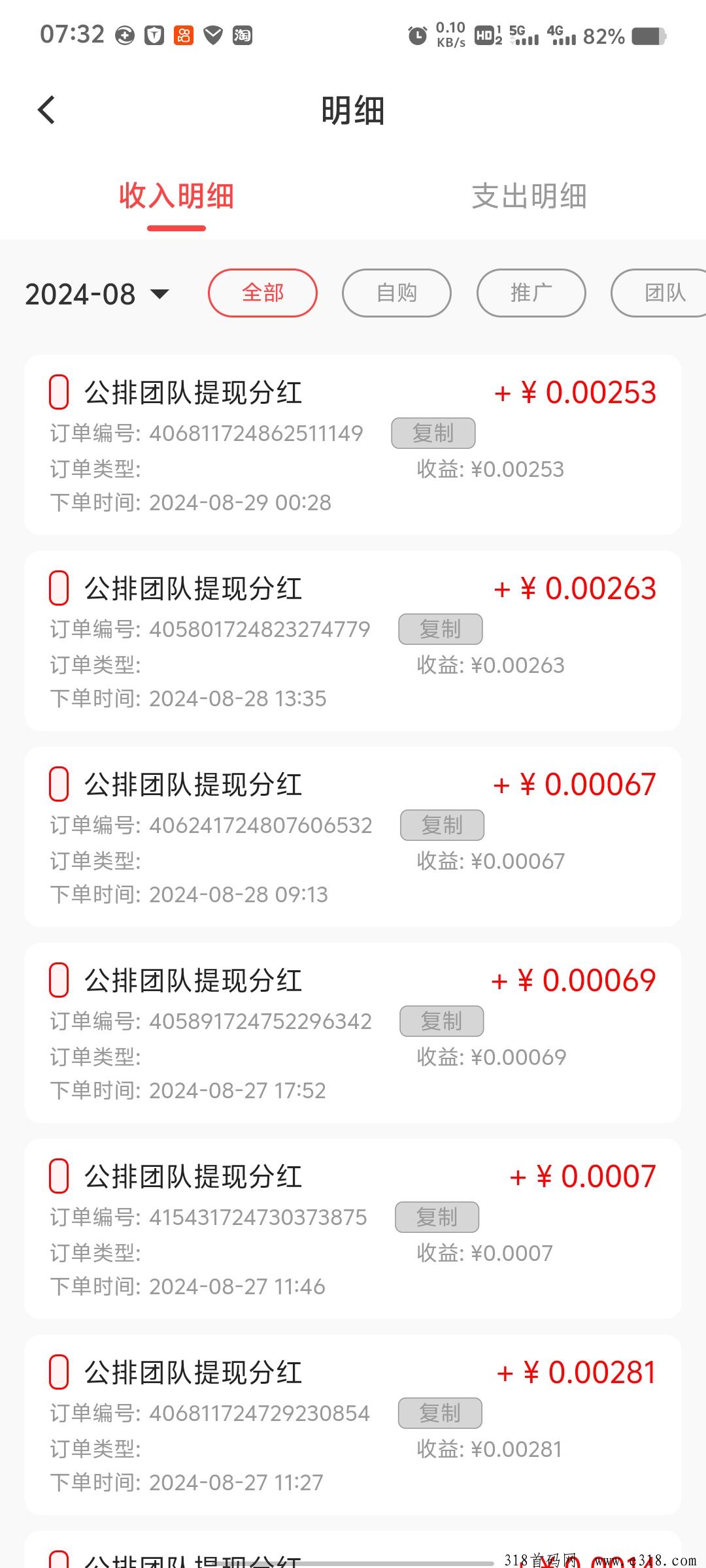Copy order number 415431724730373875

coord(437,1217)
